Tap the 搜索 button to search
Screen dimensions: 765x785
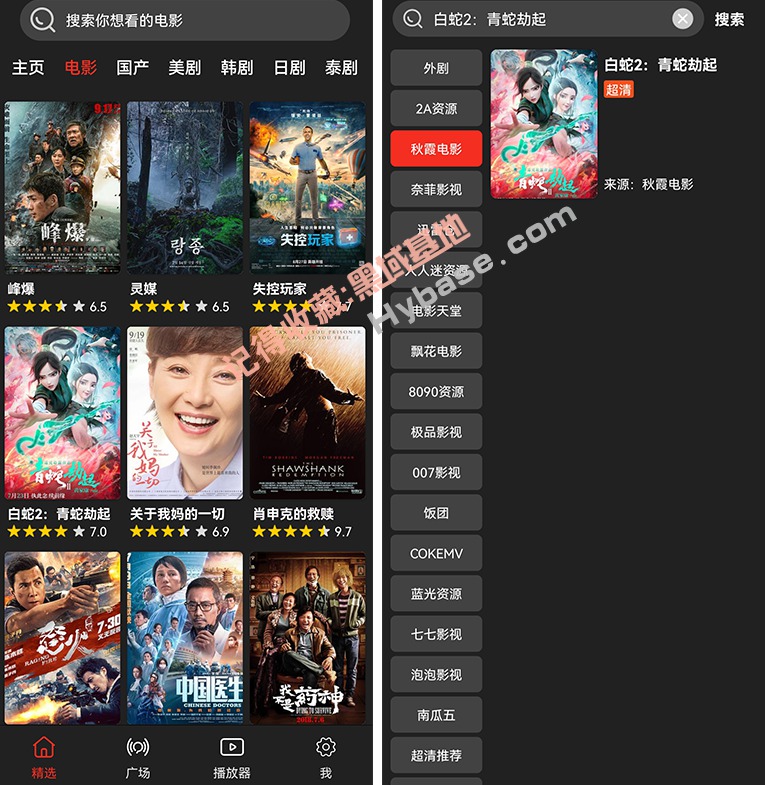tap(729, 19)
